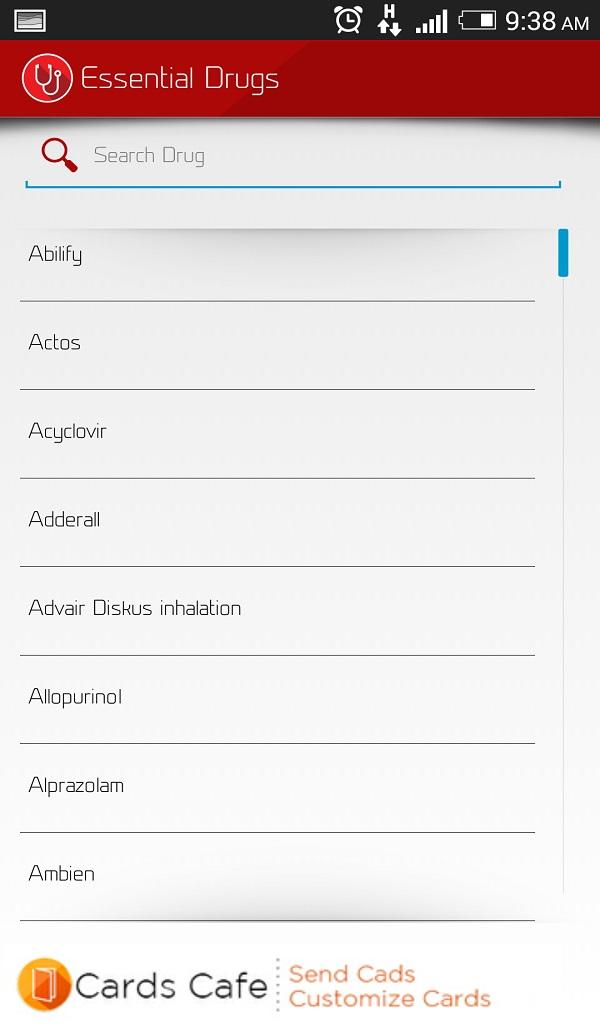This screenshot has width=600, height=1024.
Task: View Alprazolam drug information
Action: pos(277,787)
